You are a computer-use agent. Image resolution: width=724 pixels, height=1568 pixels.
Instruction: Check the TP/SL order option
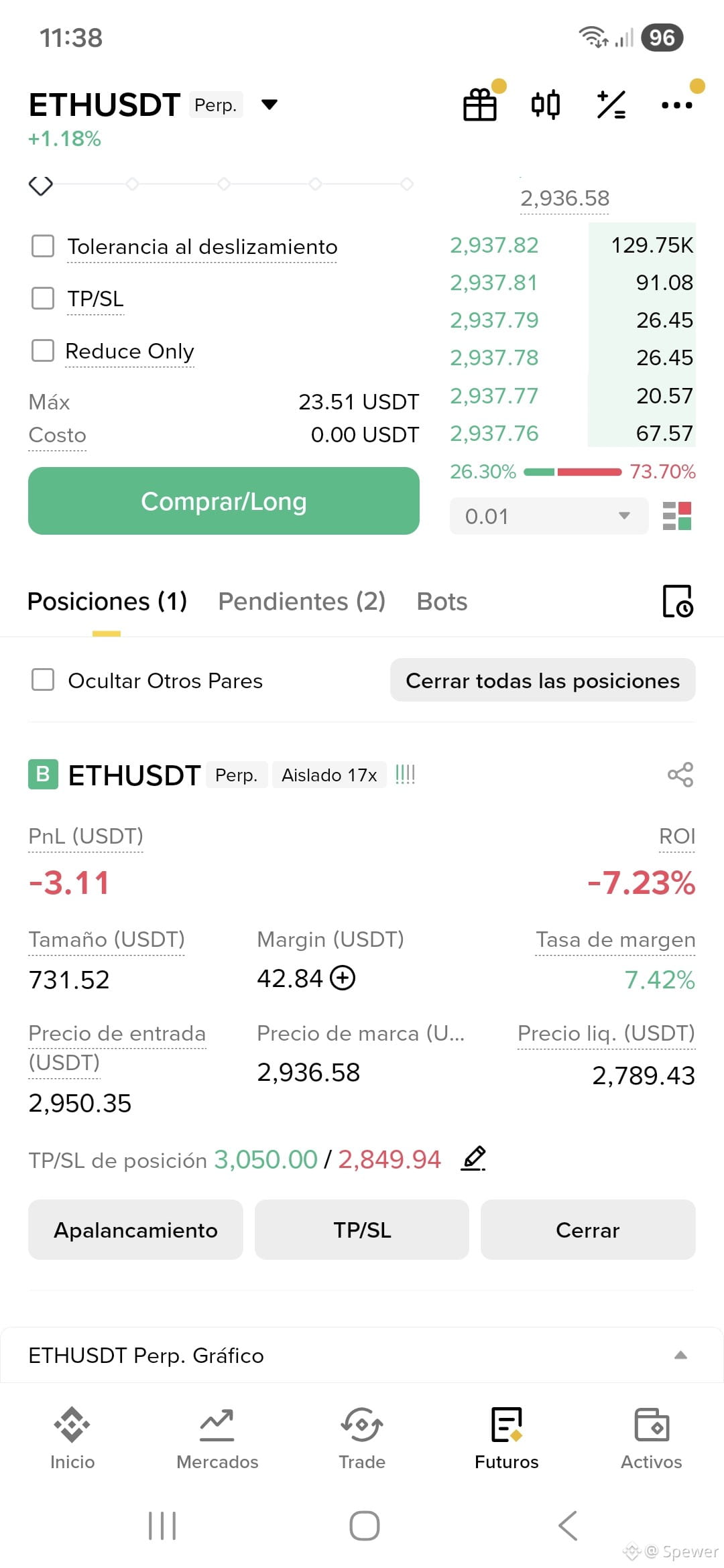[x=43, y=298]
